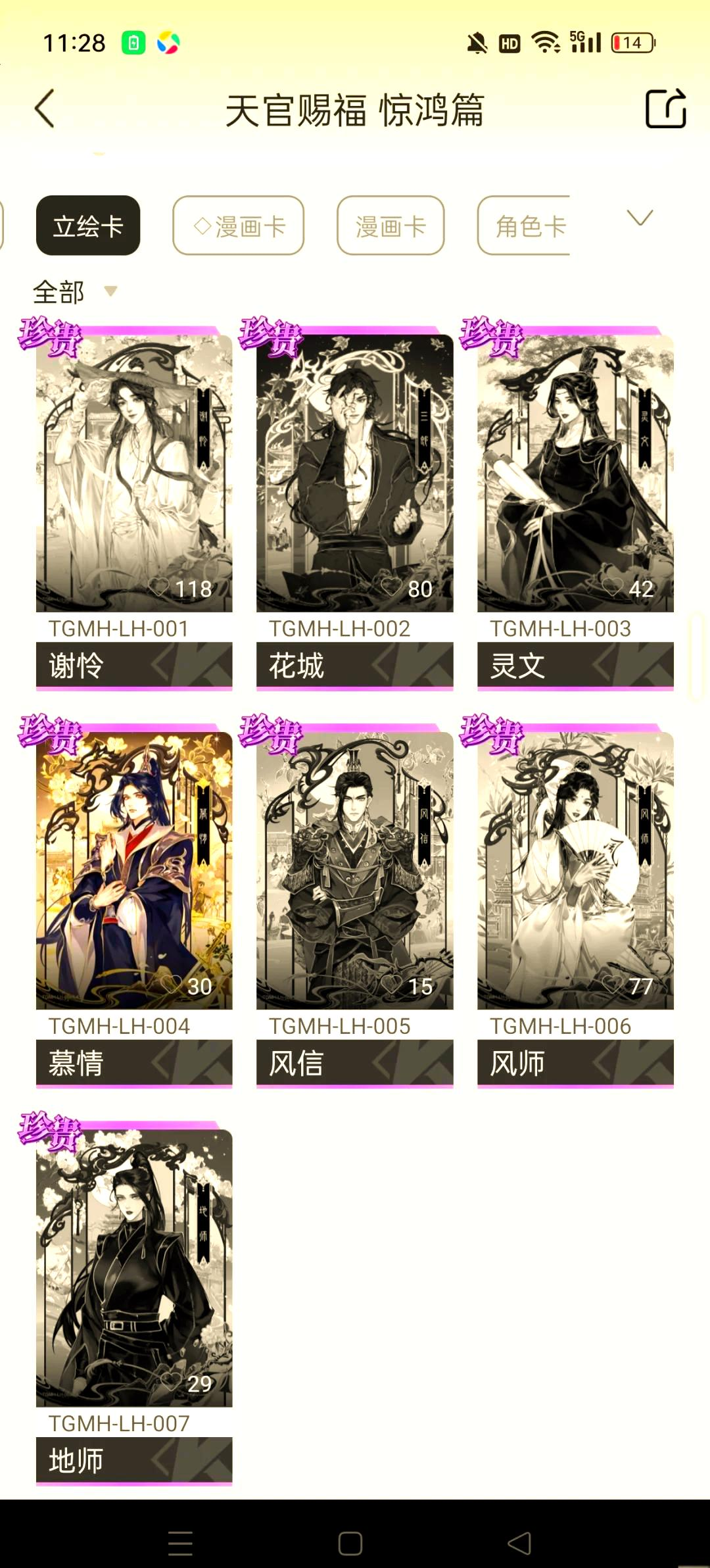
Task: Share this card collection page
Action: (x=665, y=109)
